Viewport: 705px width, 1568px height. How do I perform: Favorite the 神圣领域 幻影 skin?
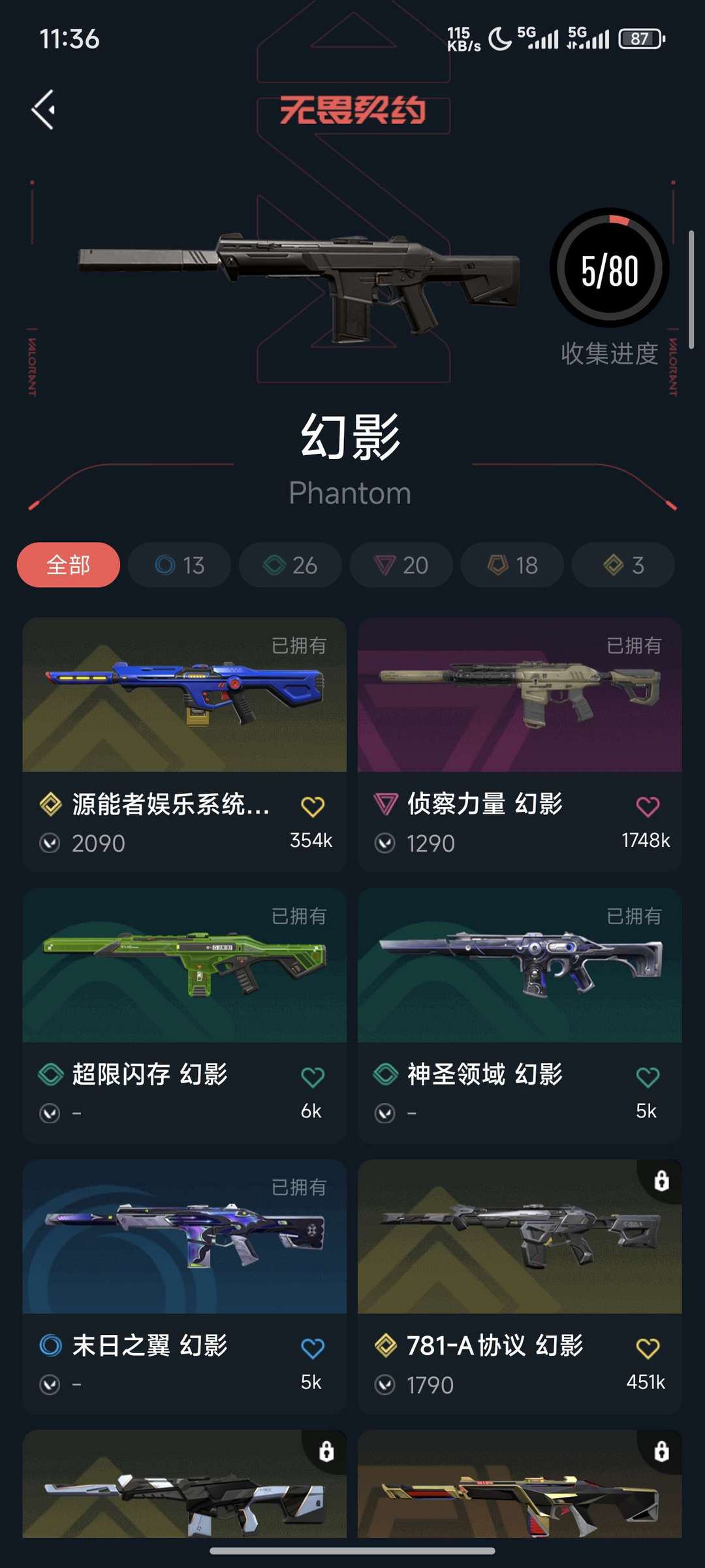click(648, 1078)
